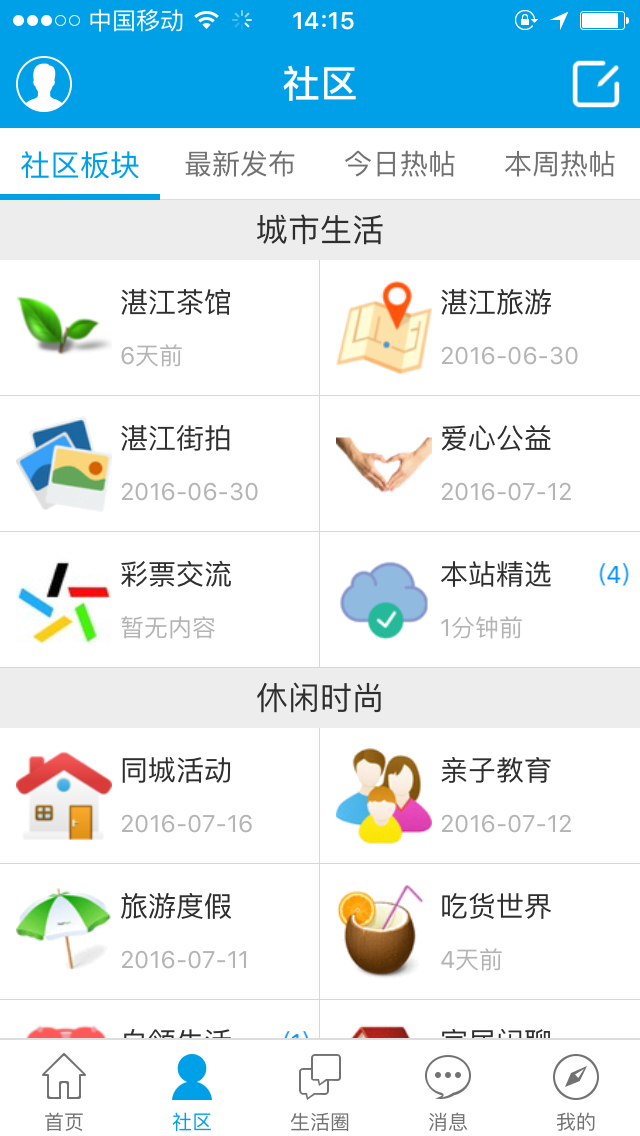The image size is (640, 1136).
Task: Open the 消息 messages tab
Action: pyautogui.click(x=448, y=1092)
